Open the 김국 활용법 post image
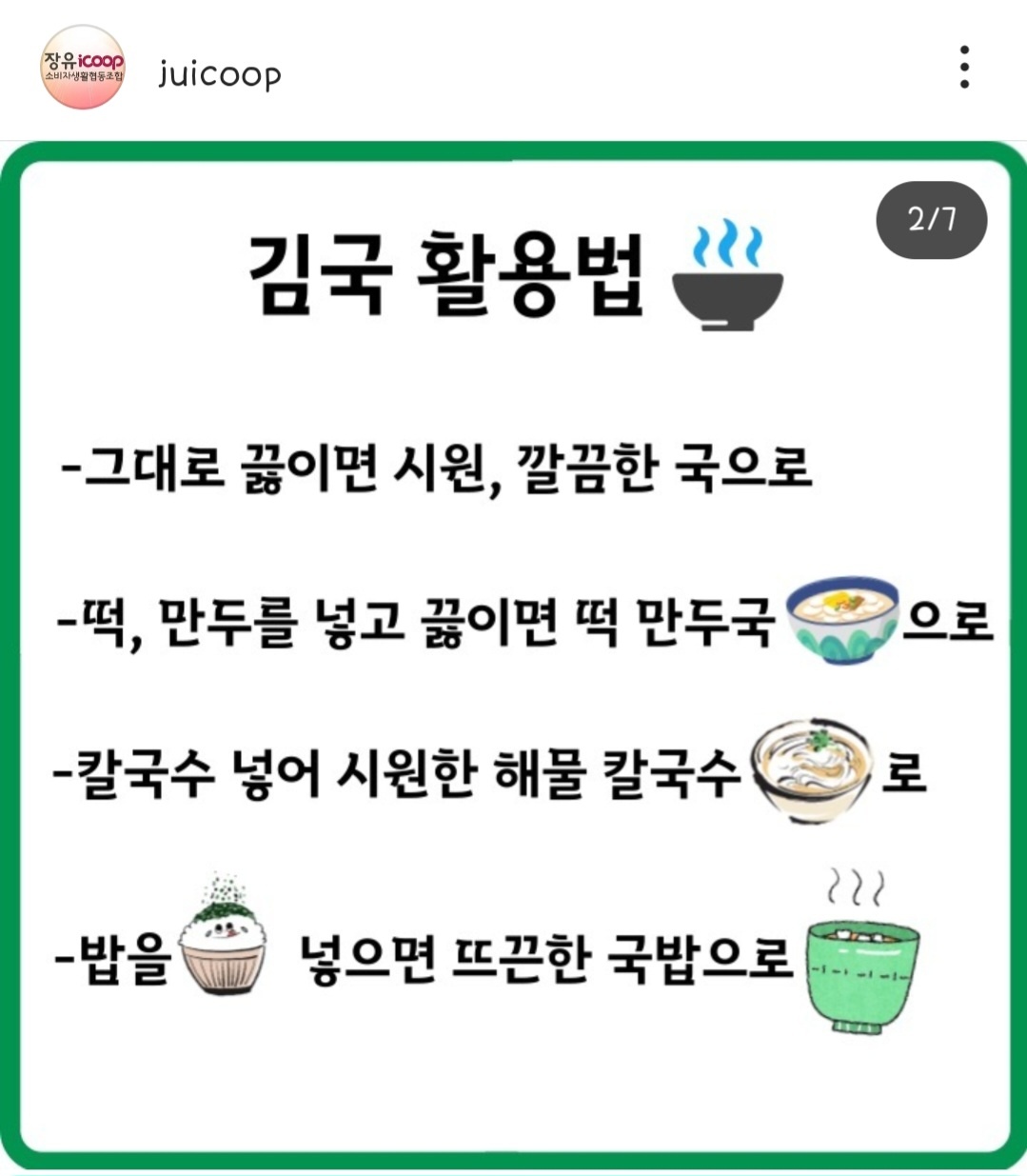 (514, 657)
